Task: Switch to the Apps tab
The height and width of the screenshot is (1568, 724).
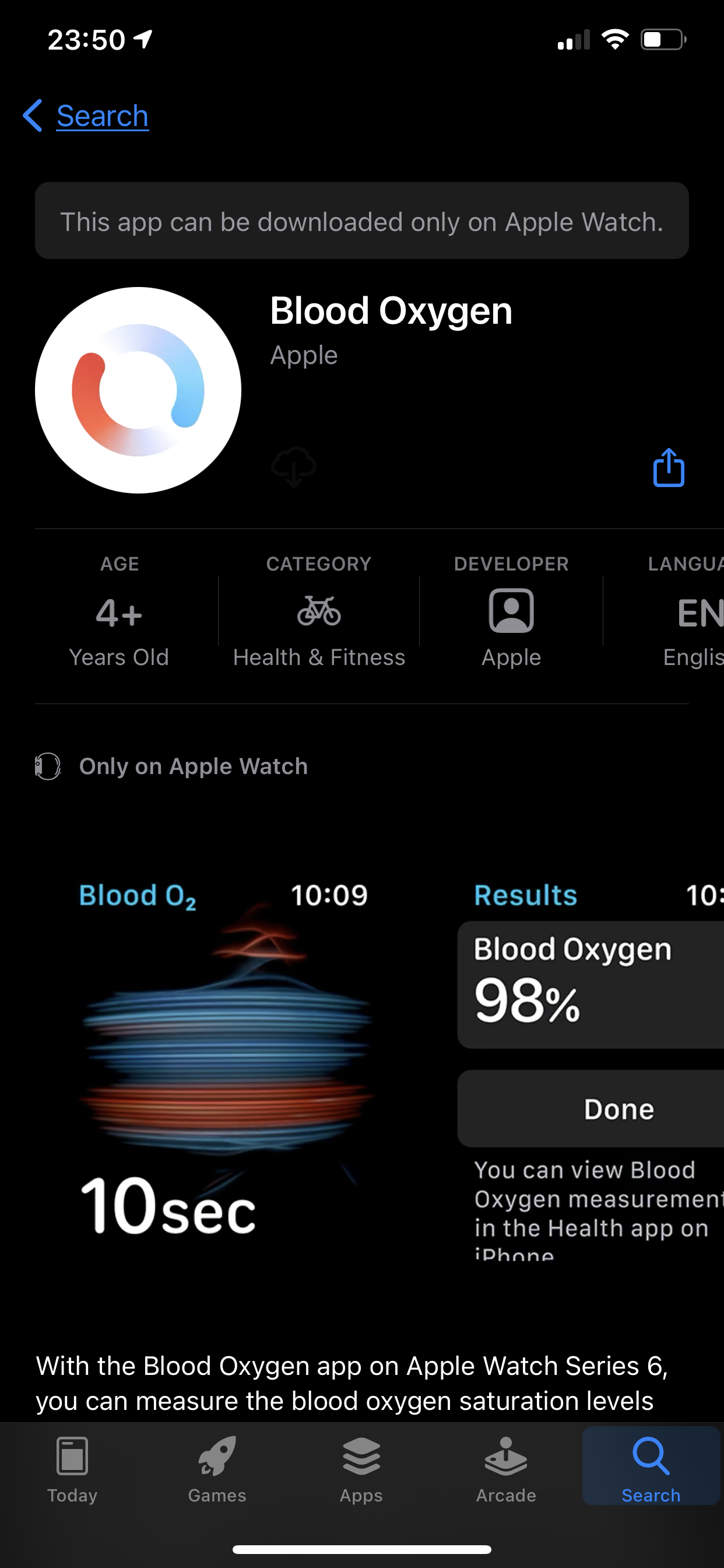Action: pyautogui.click(x=361, y=1468)
